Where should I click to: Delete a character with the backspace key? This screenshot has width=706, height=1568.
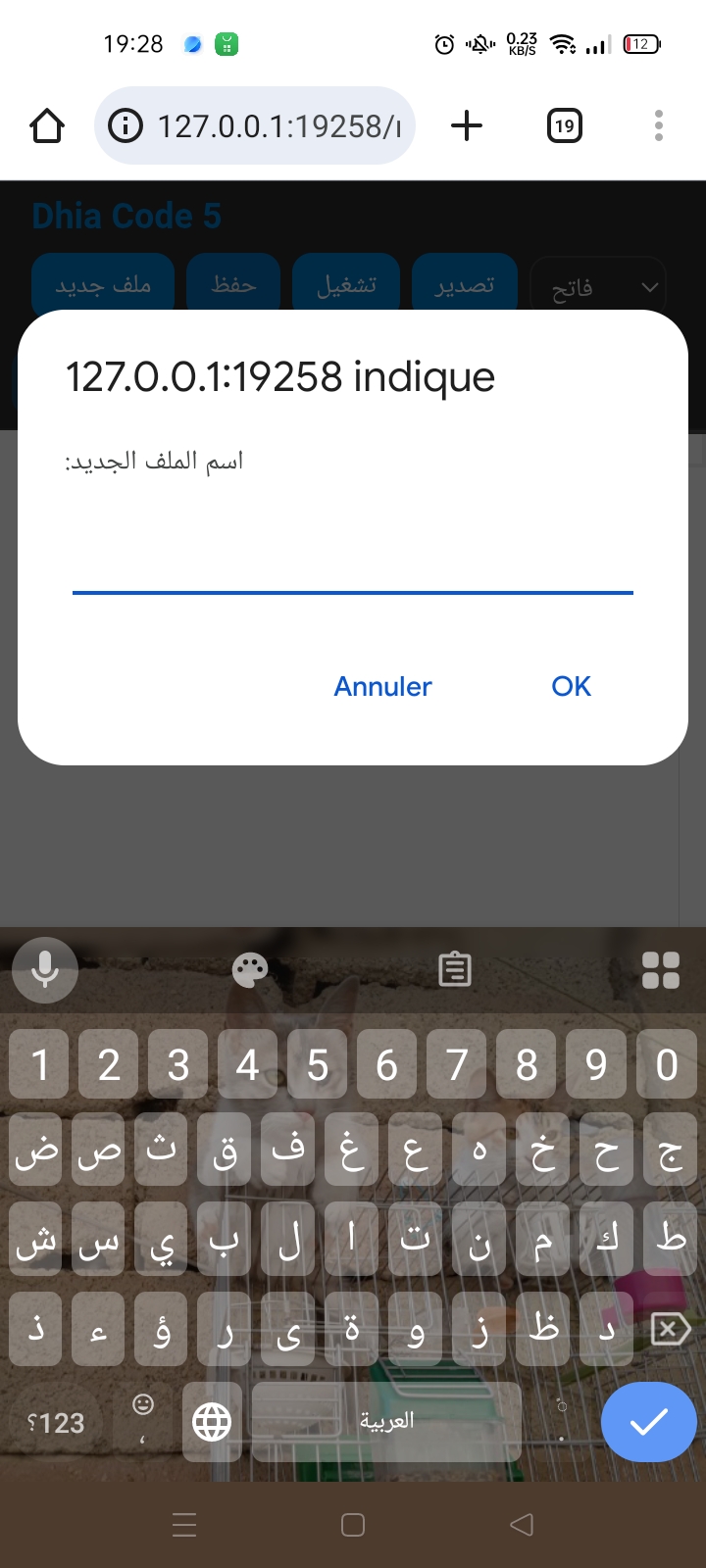pyautogui.click(x=671, y=1330)
